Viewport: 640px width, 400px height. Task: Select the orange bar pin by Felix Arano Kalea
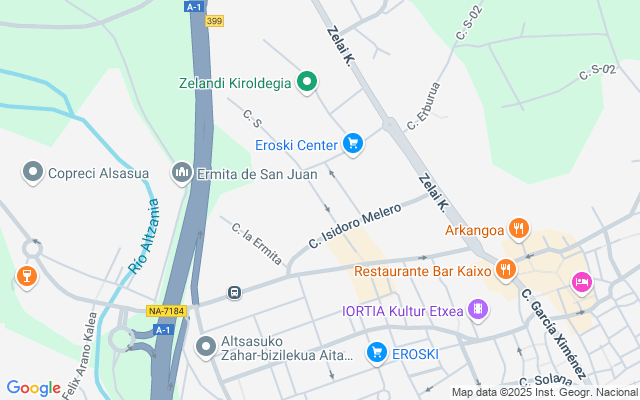[26, 276]
